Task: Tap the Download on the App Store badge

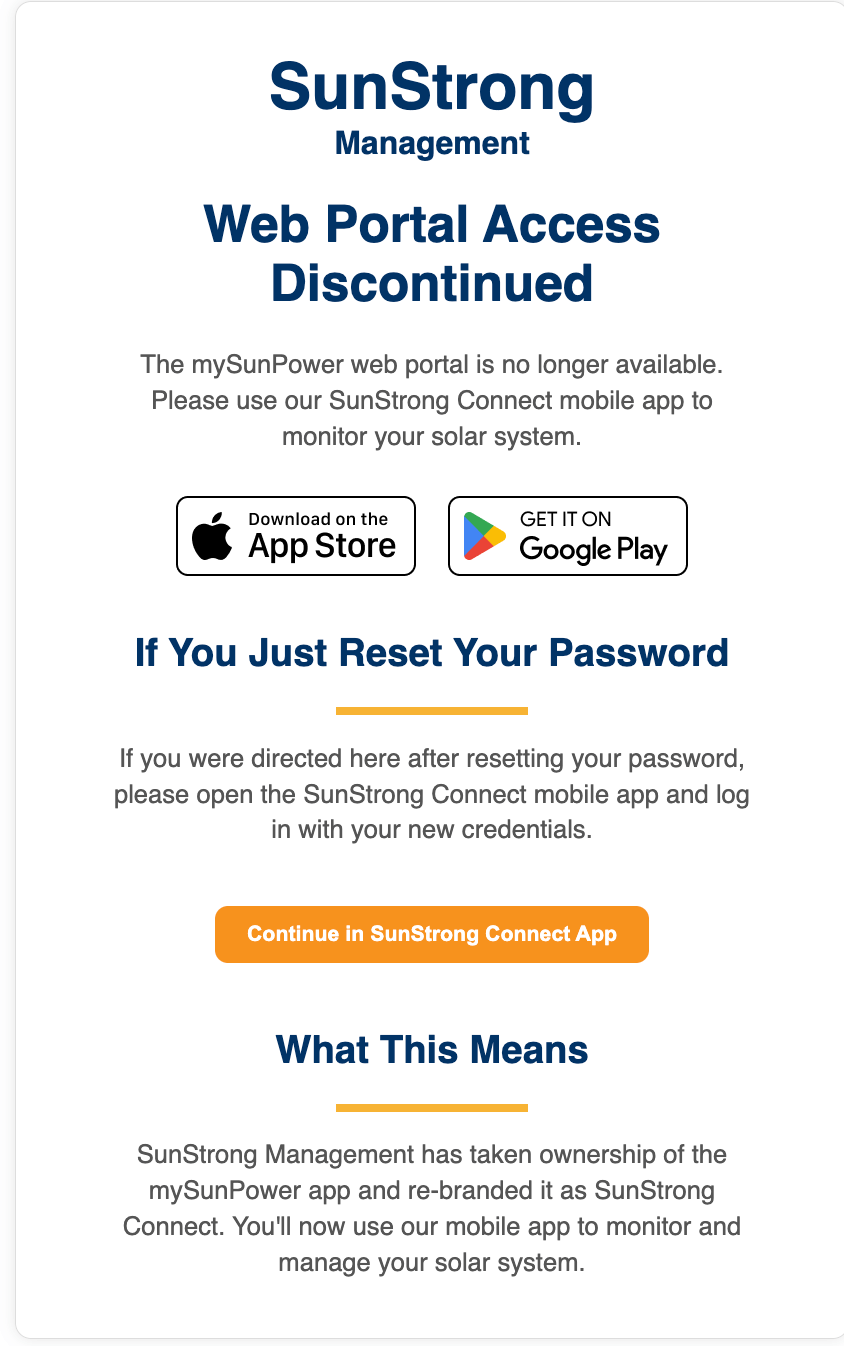Action: [x=296, y=536]
